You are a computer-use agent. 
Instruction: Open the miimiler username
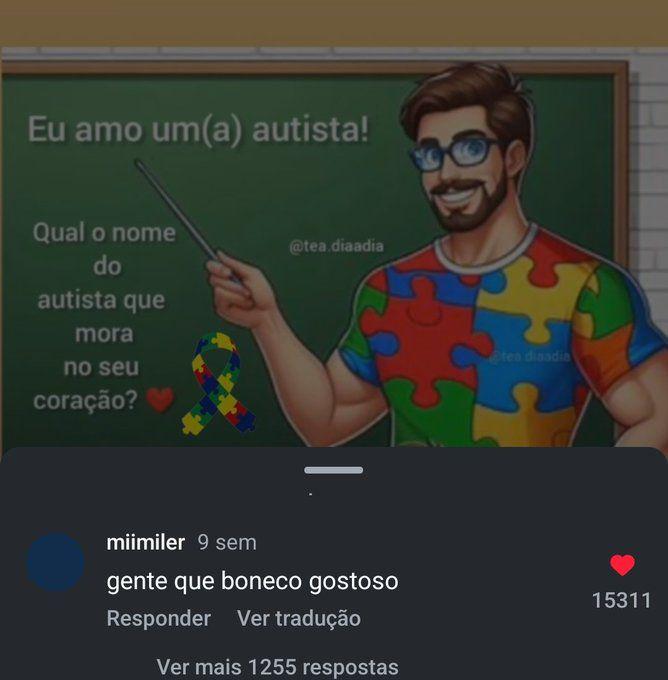145,543
